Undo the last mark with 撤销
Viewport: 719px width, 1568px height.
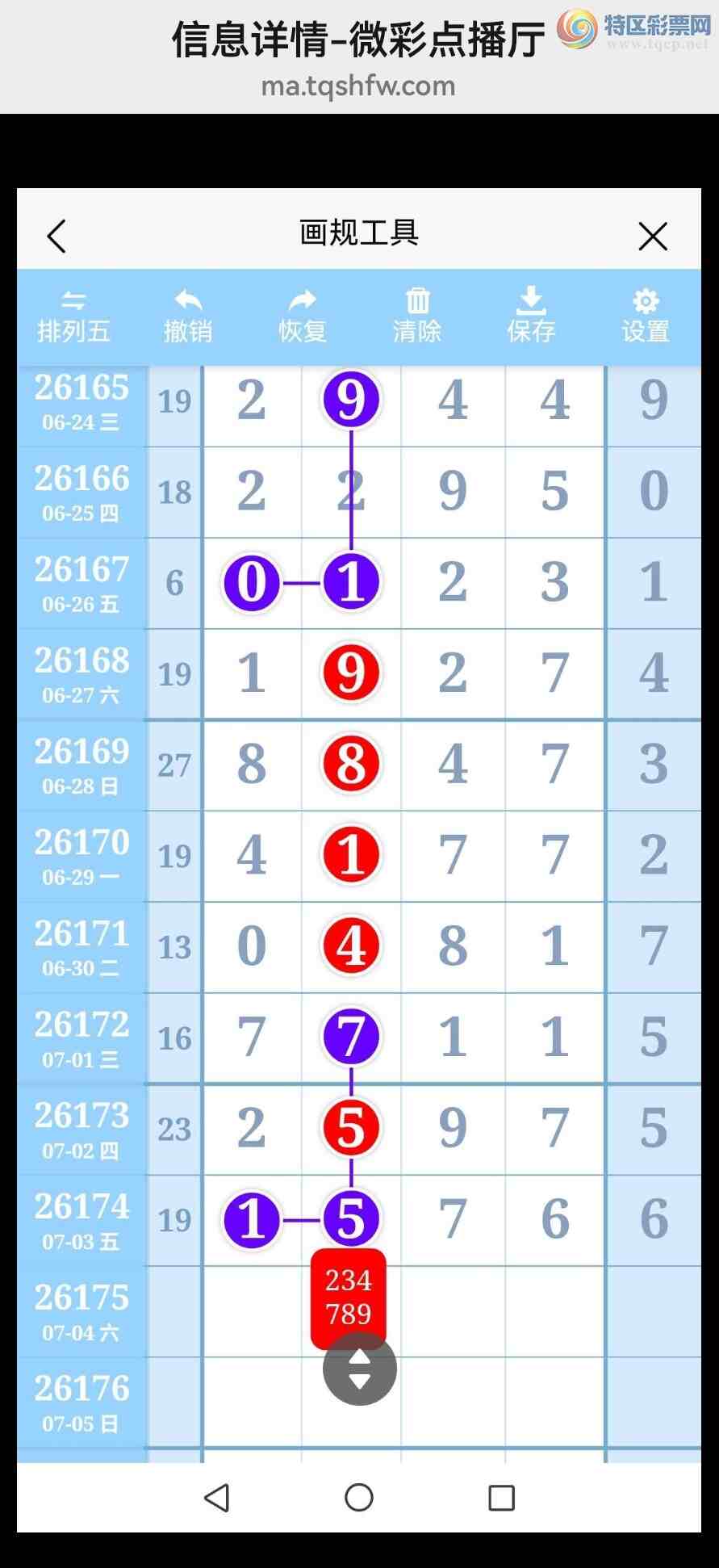point(188,317)
